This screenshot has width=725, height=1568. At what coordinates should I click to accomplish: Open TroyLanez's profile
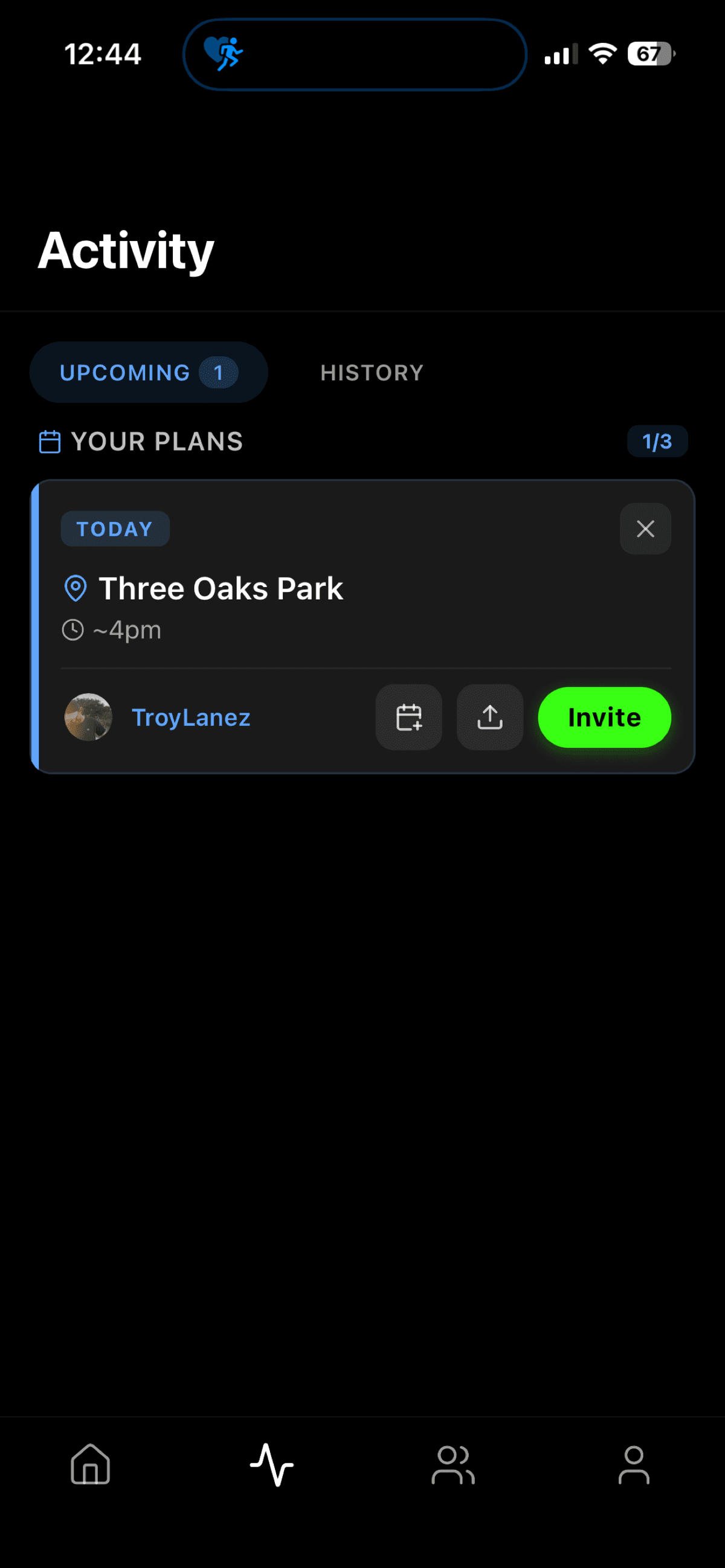[x=190, y=717]
